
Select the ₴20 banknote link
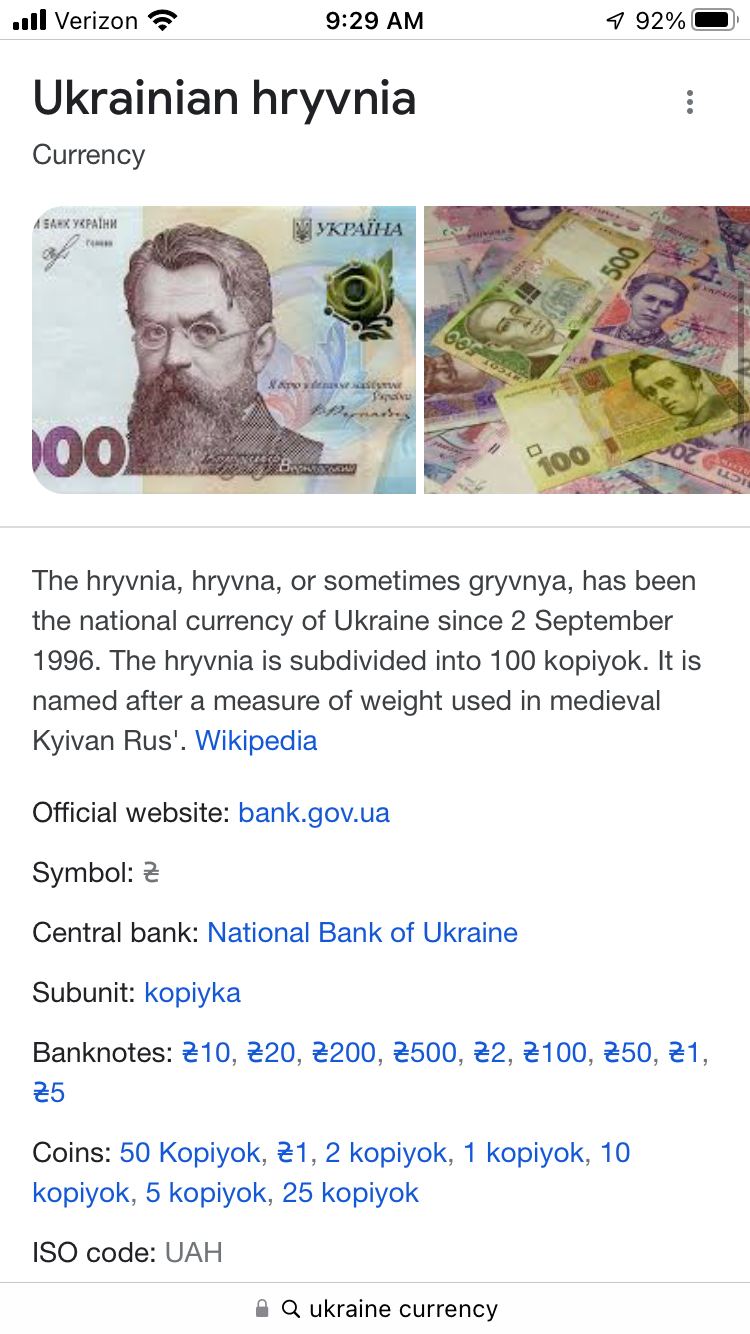pos(271,1053)
